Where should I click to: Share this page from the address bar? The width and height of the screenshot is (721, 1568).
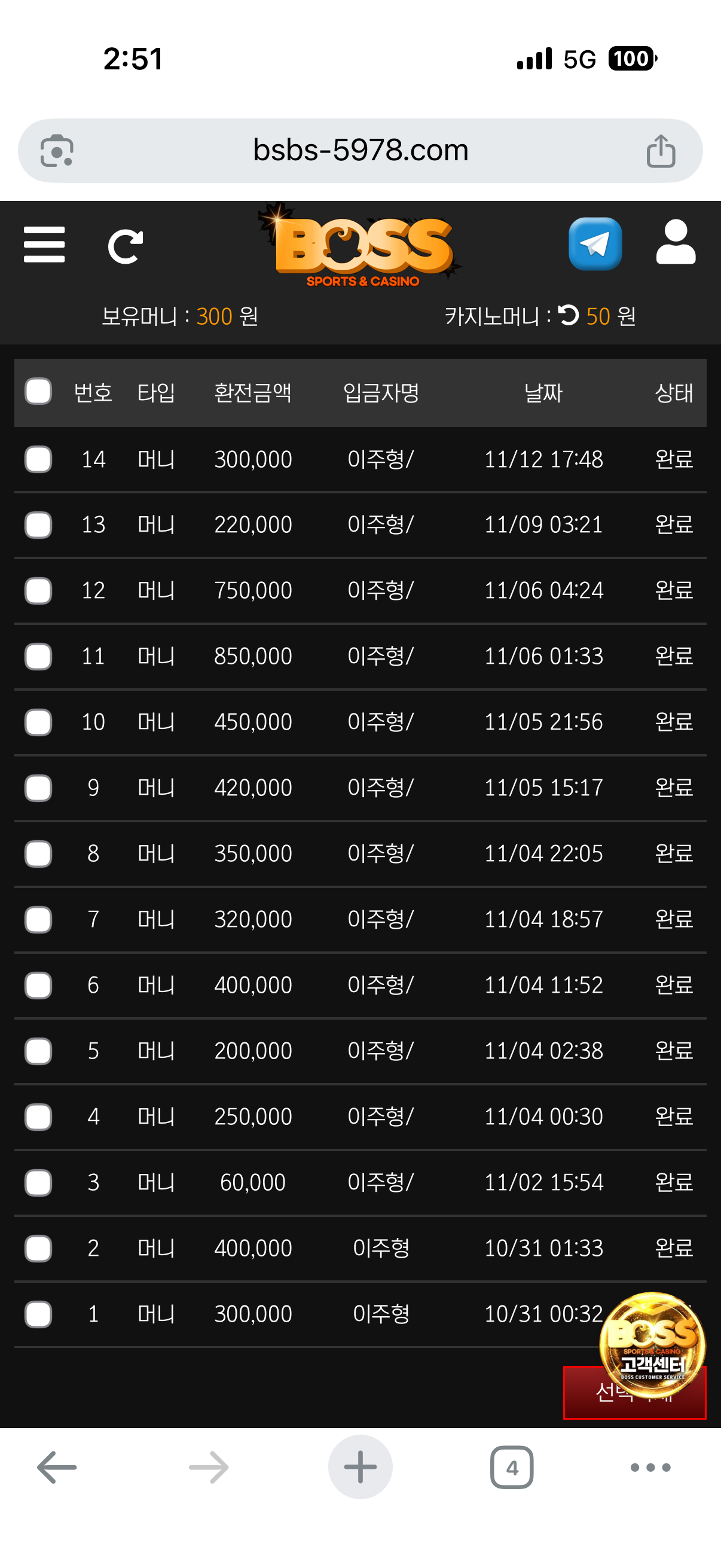click(x=661, y=150)
